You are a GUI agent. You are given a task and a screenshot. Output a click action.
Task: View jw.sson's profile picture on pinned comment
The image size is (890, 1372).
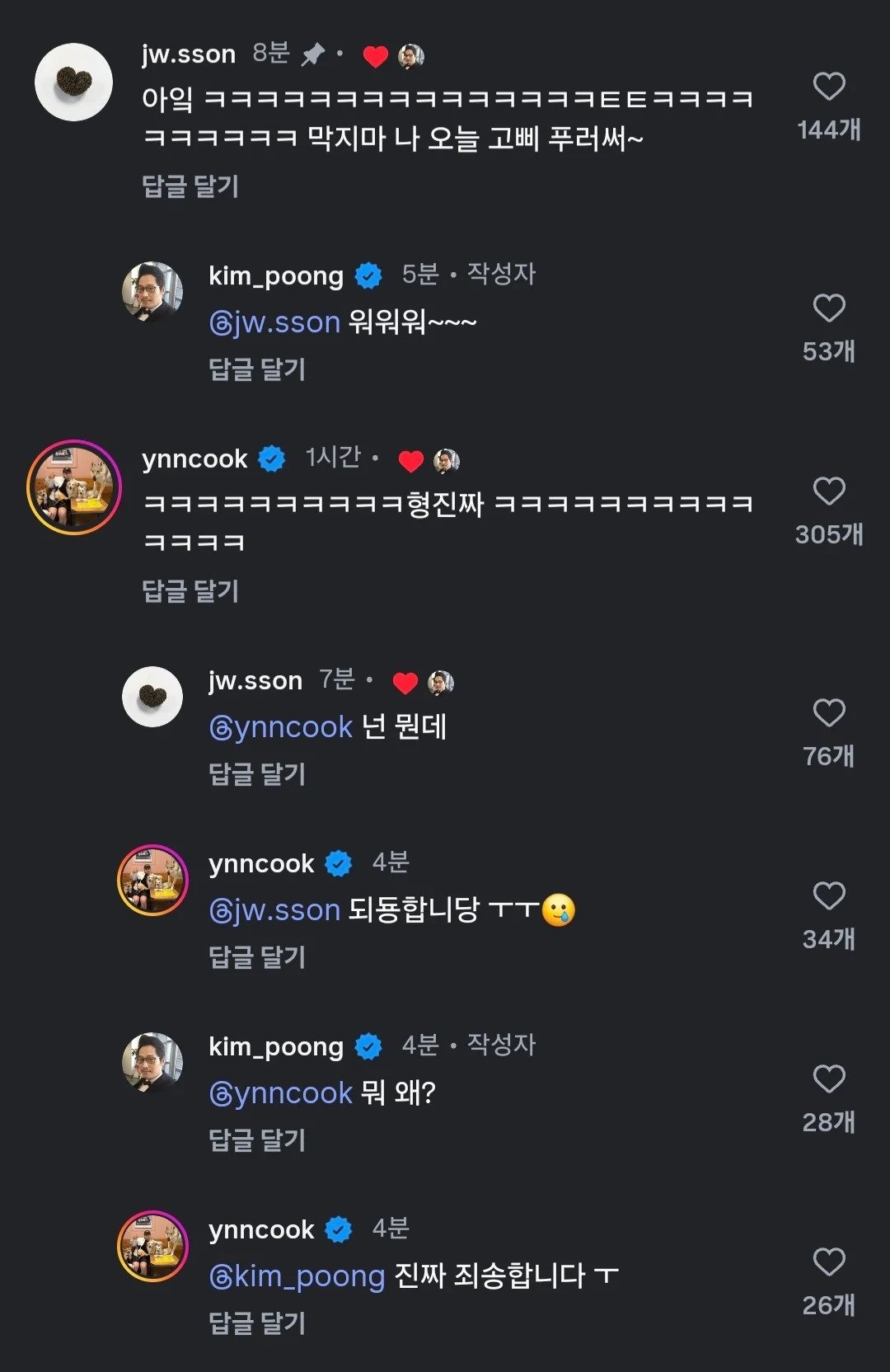[73, 82]
